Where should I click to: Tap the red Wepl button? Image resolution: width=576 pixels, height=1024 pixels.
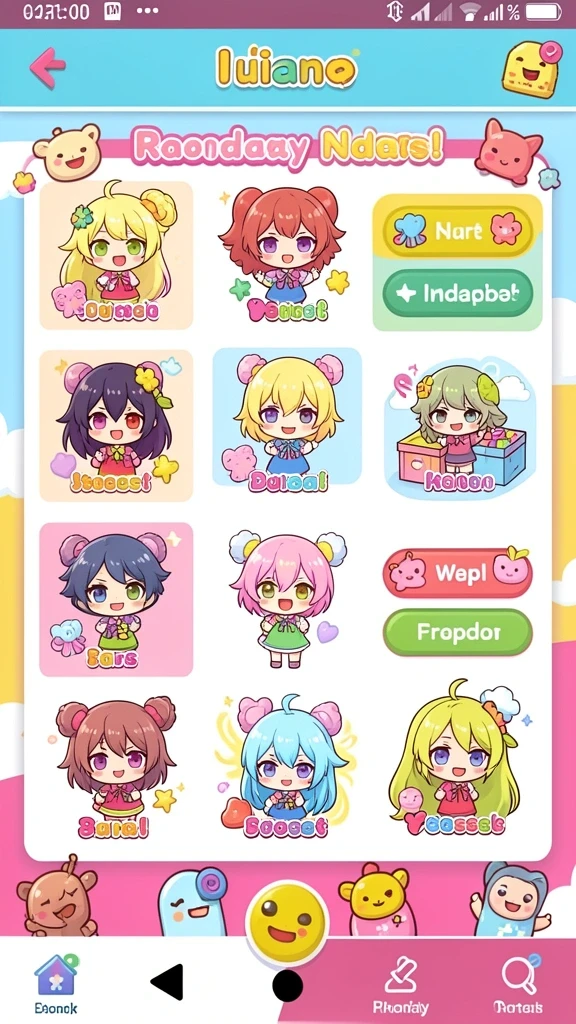(457, 573)
